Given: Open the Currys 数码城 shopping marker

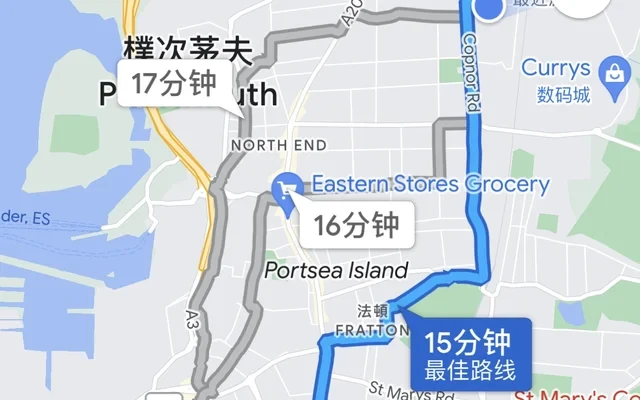Looking at the screenshot, I should (610, 71).
